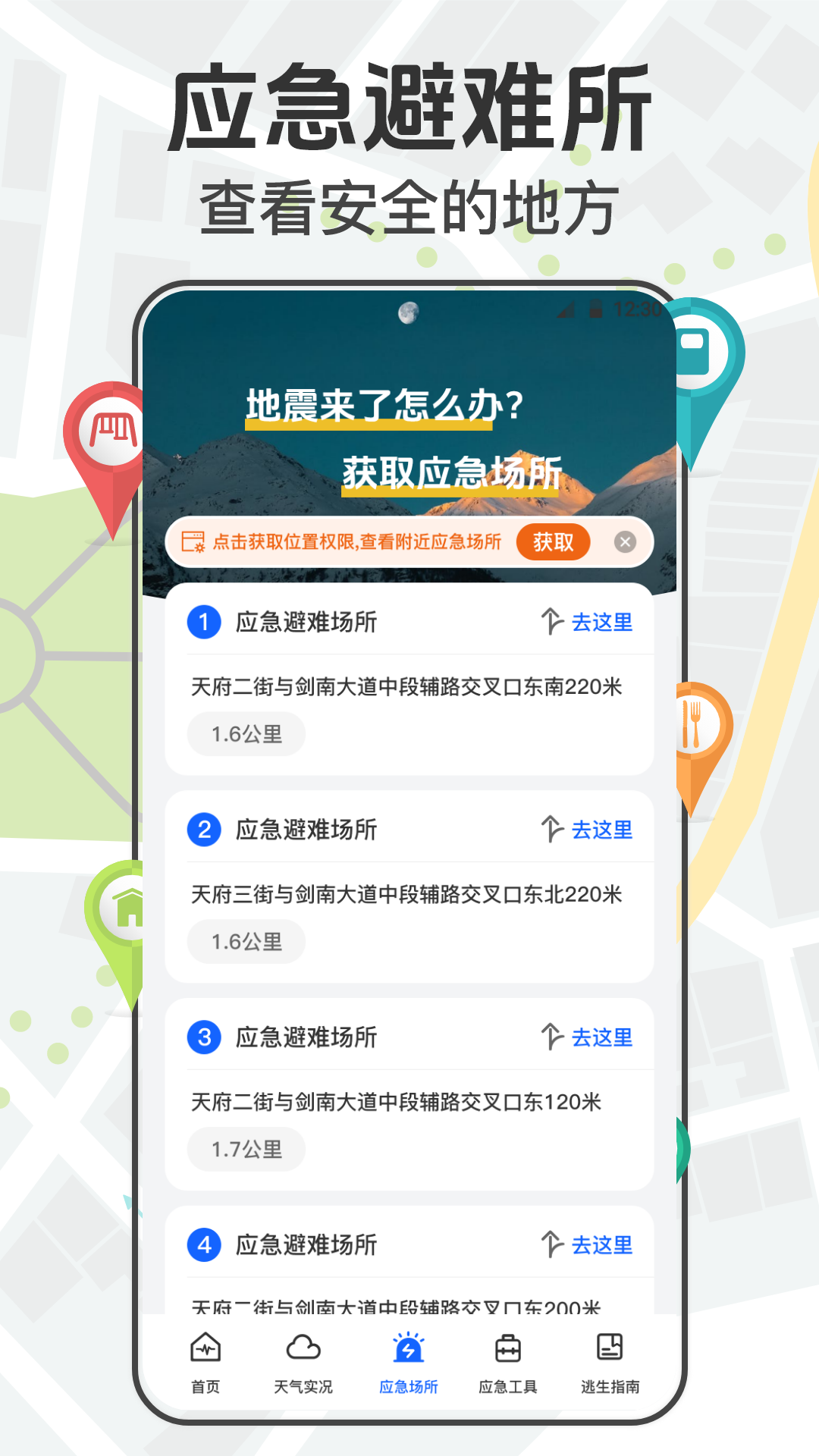
Task: Click the blue number 3 shelter badge
Action: [203, 1035]
